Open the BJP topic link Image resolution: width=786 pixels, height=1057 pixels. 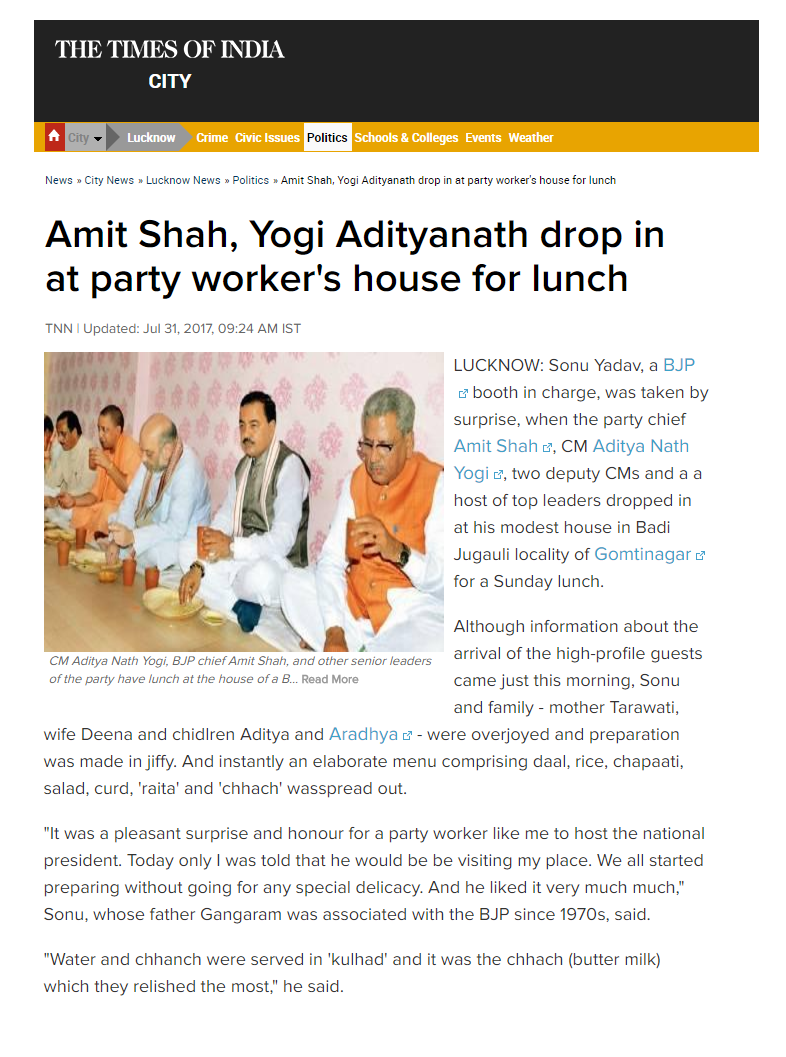point(678,366)
